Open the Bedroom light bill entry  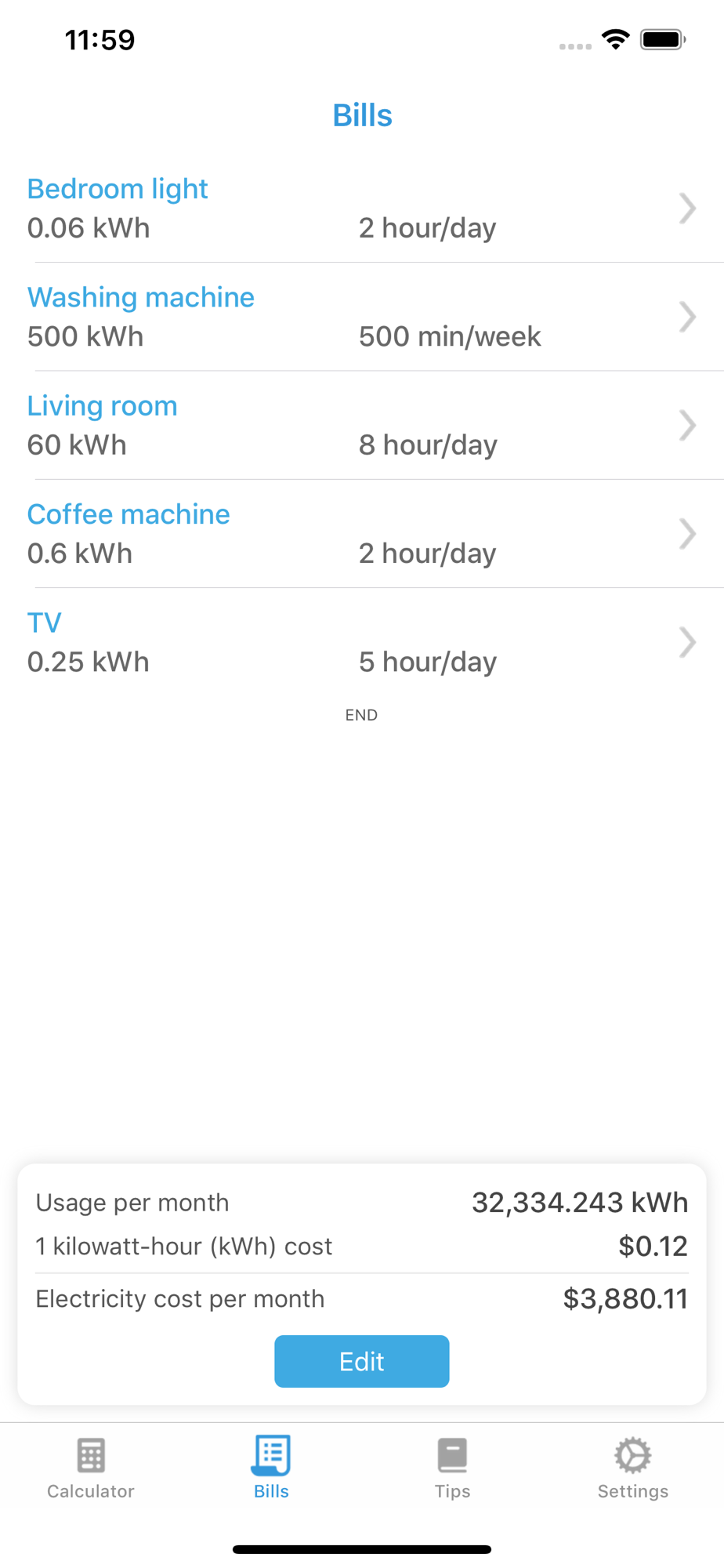[x=362, y=209]
